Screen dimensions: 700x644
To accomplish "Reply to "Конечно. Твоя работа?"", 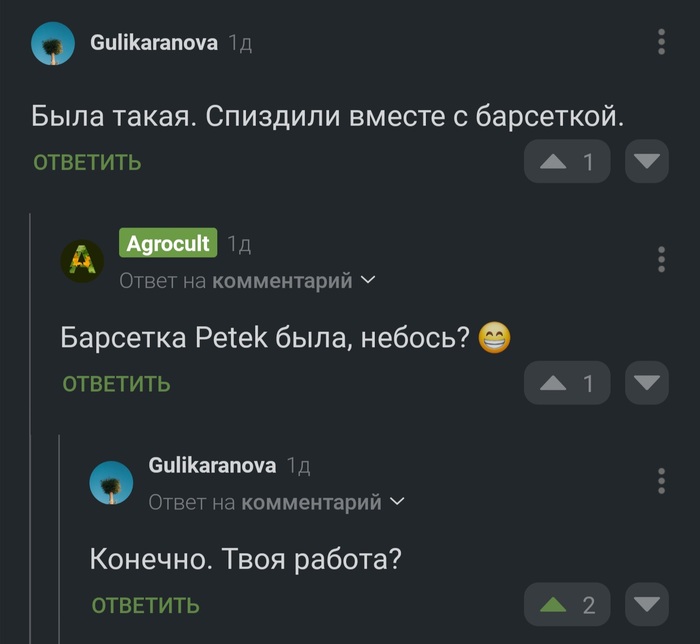I will tap(145, 605).
